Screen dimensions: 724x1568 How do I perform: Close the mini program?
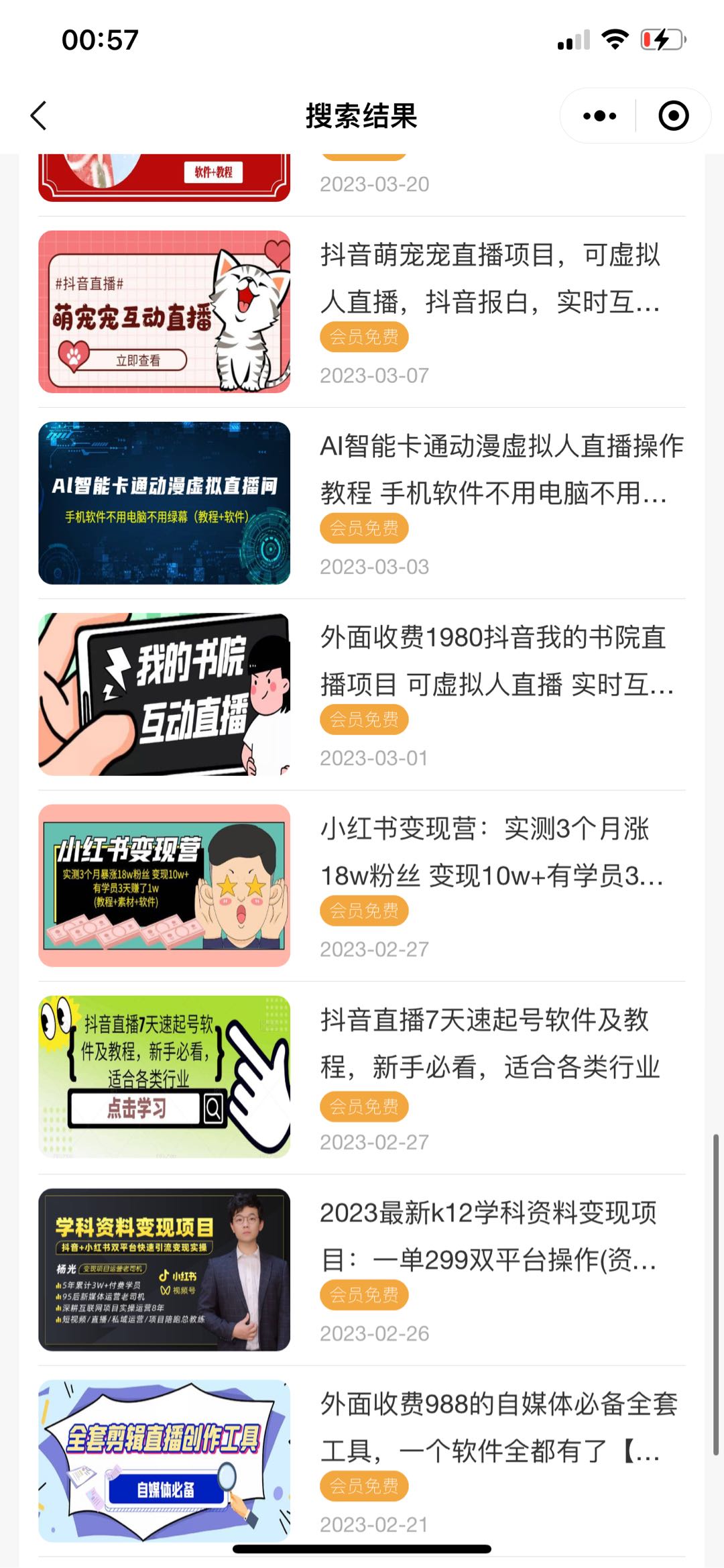(673, 116)
